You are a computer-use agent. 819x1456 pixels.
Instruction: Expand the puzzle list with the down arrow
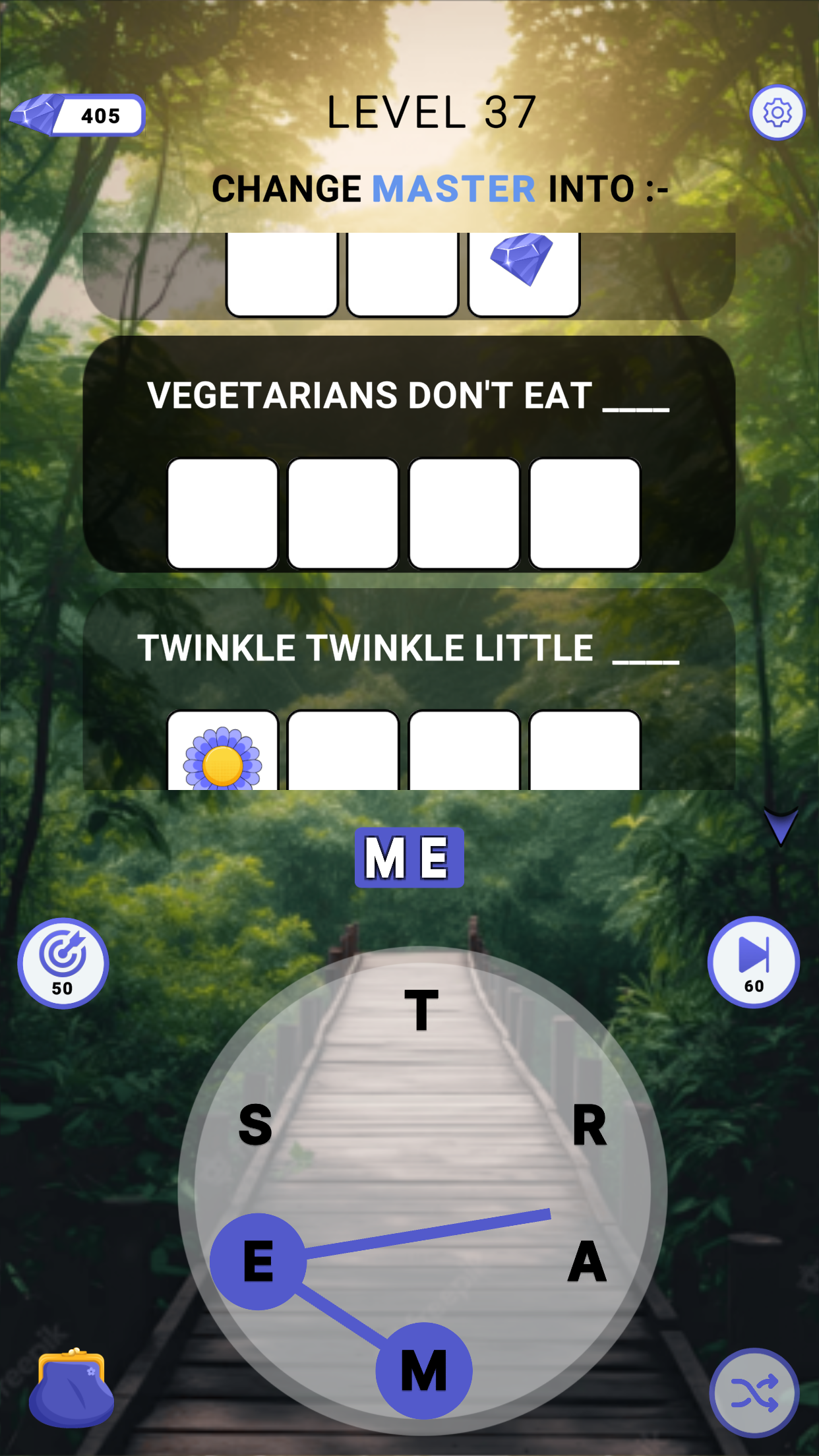click(x=780, y=825)
